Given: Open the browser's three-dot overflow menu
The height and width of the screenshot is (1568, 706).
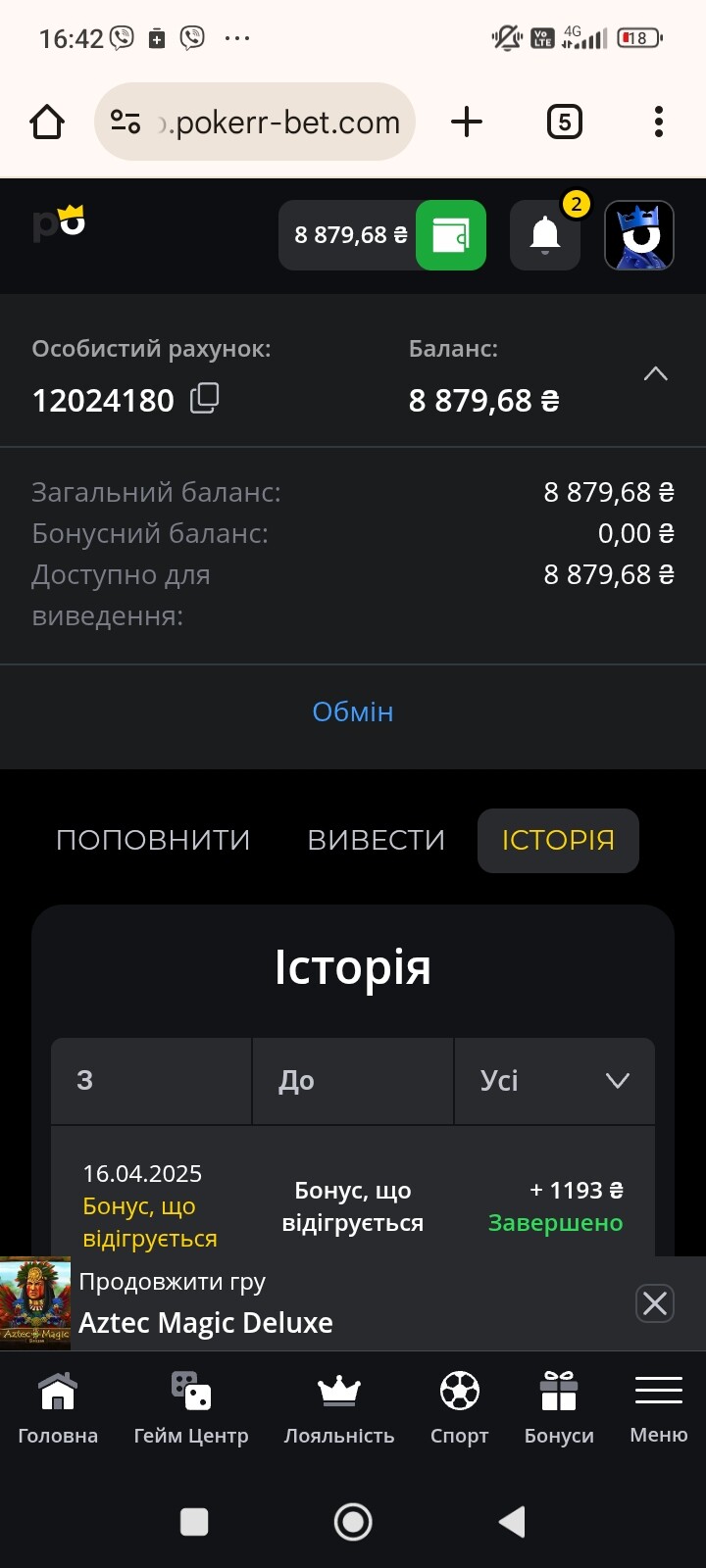Looking at the screenshot, I should tap(659, 122).
